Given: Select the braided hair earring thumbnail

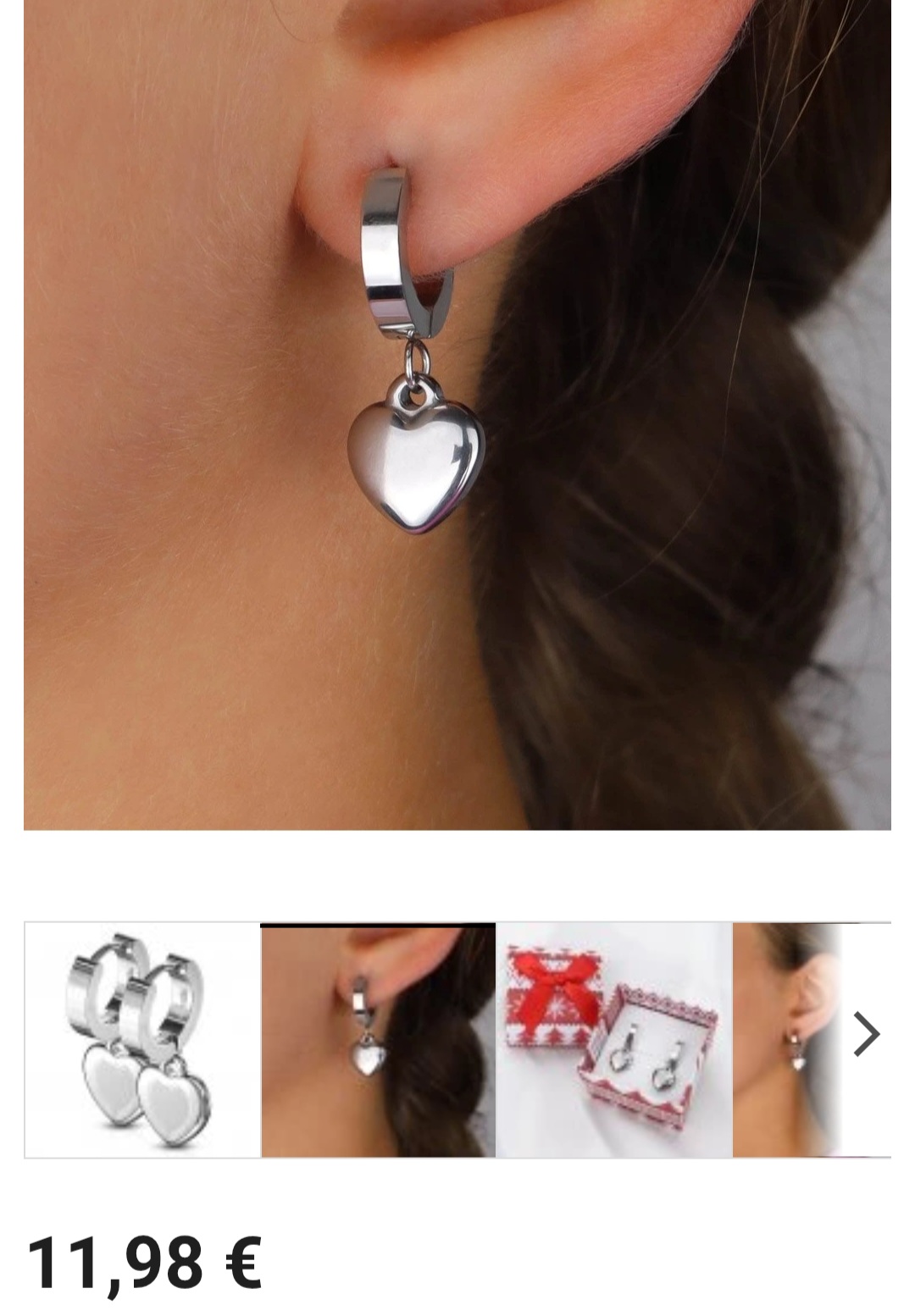Looking at the screenshot, I should click(378, 1040).
